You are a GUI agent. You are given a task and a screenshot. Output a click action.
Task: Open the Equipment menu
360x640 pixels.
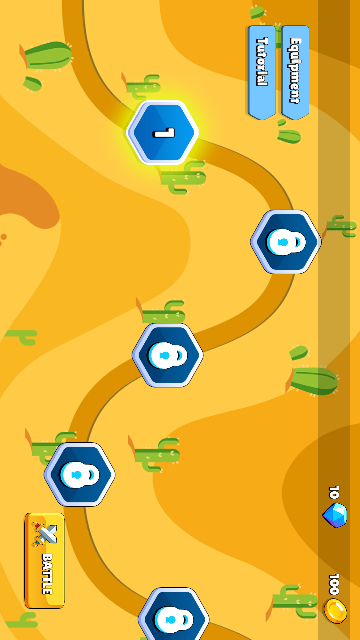295,72
